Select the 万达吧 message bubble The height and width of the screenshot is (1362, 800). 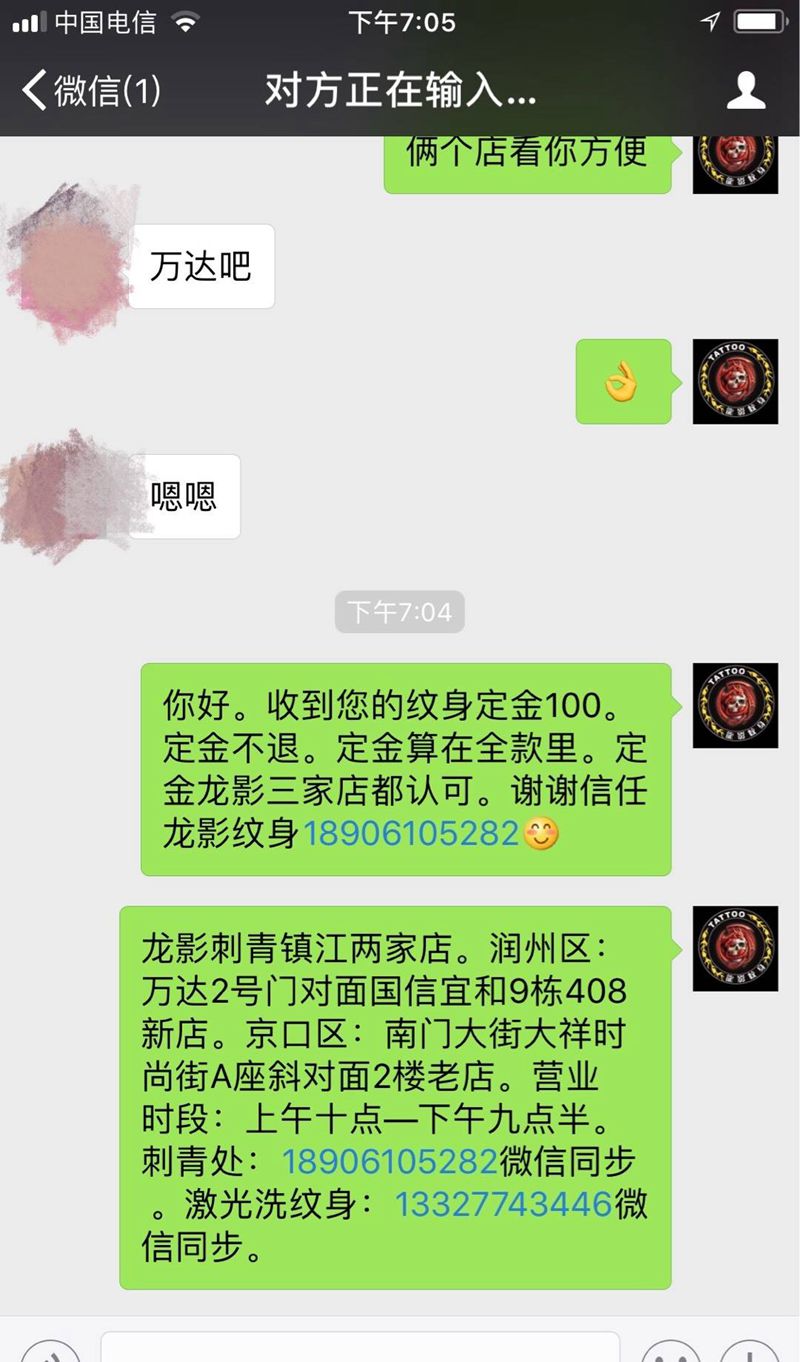point(200,265)
